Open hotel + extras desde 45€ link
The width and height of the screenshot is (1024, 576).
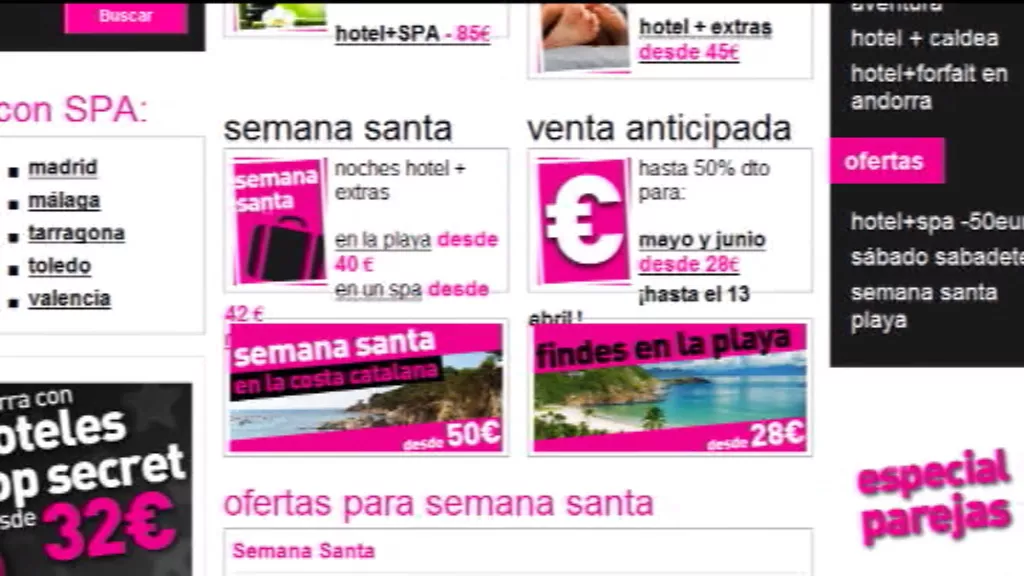[x=704, y=40]
